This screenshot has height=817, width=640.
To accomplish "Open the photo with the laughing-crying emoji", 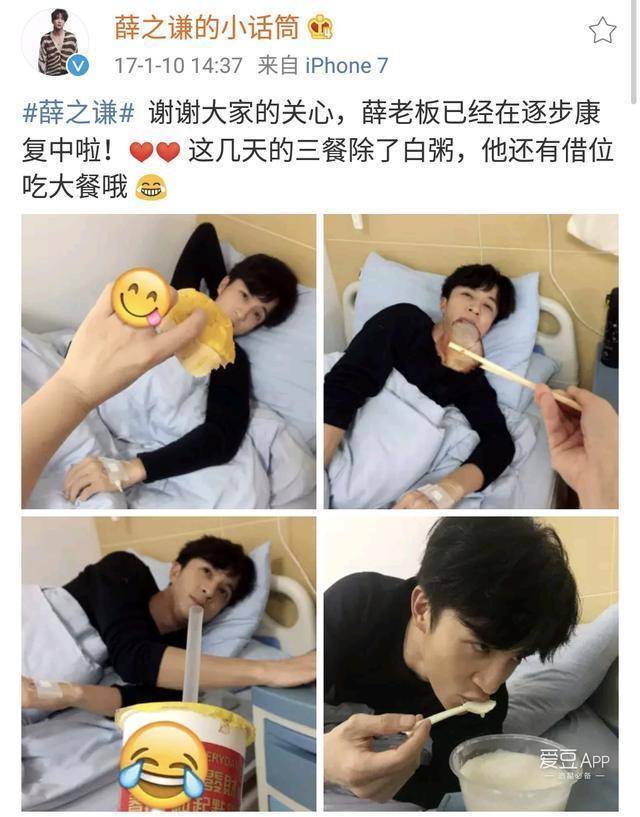I will point(168,663).
